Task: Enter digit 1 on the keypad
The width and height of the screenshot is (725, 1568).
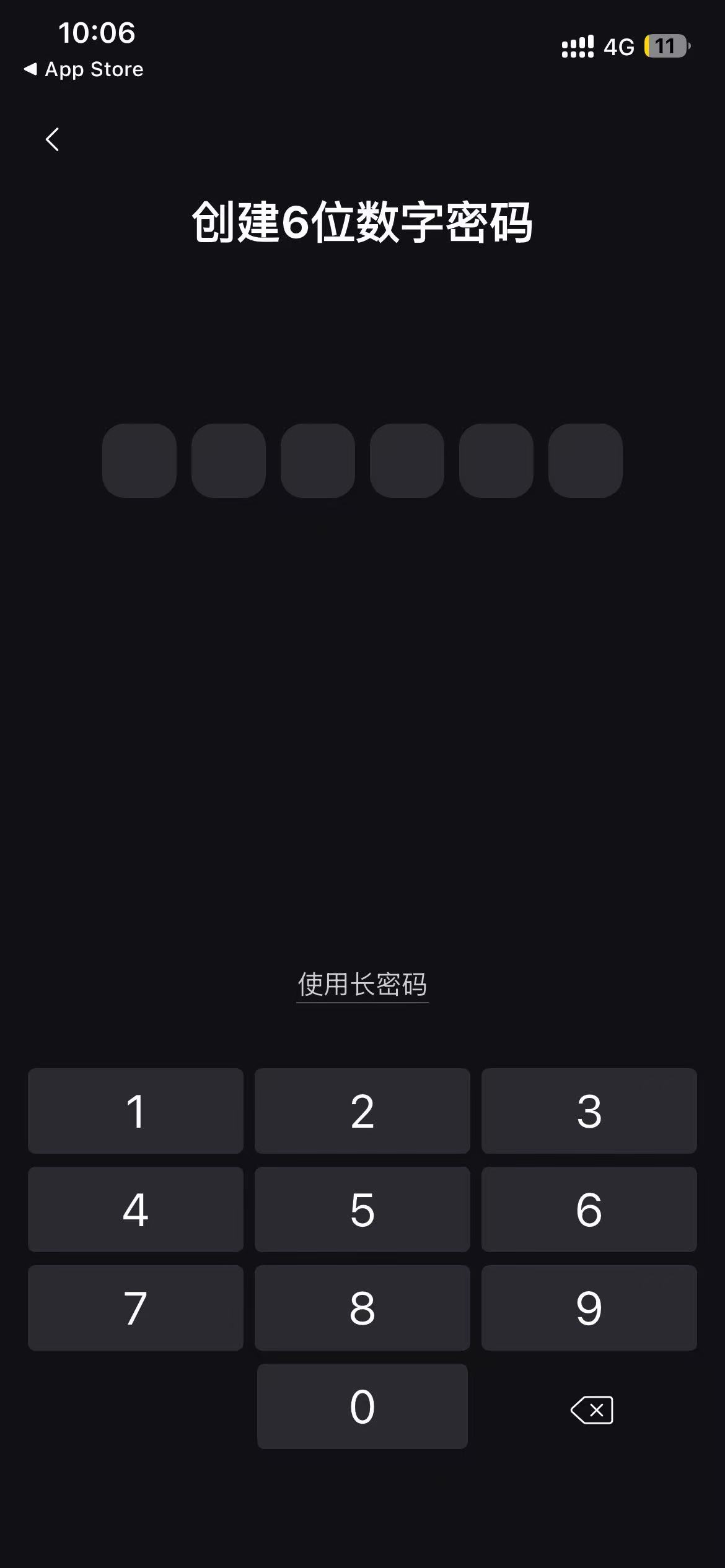Action: pyautogui.click(x=136, y=1110)
